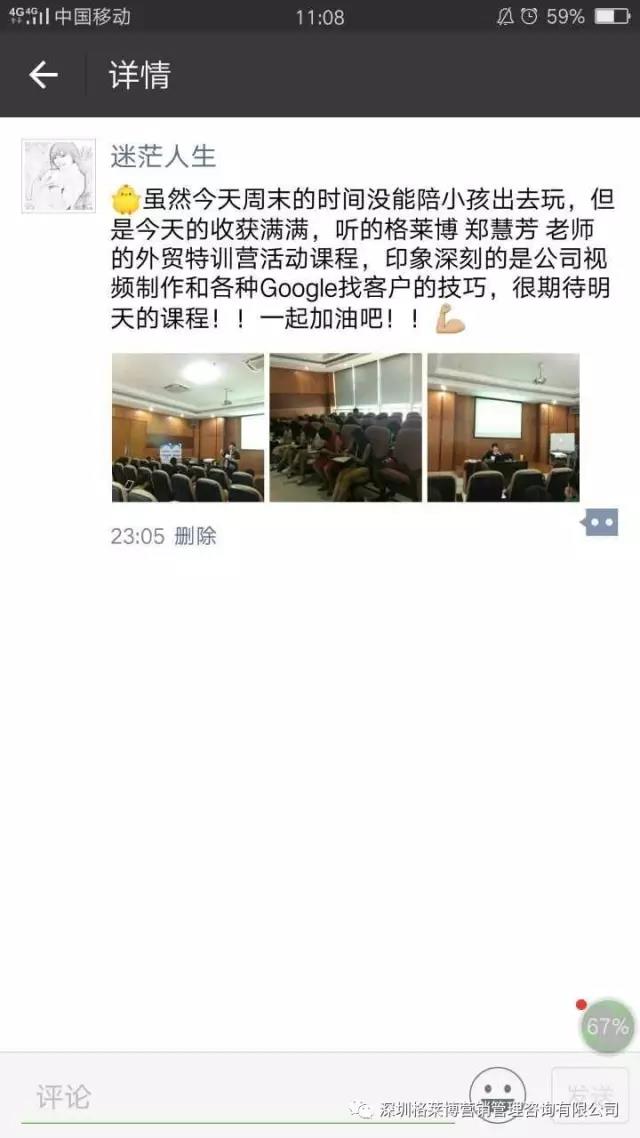The width and height of the screenshot is (640, 1138).
Task: Focus the 评论 comment input field
Action: coord(240,1096)
